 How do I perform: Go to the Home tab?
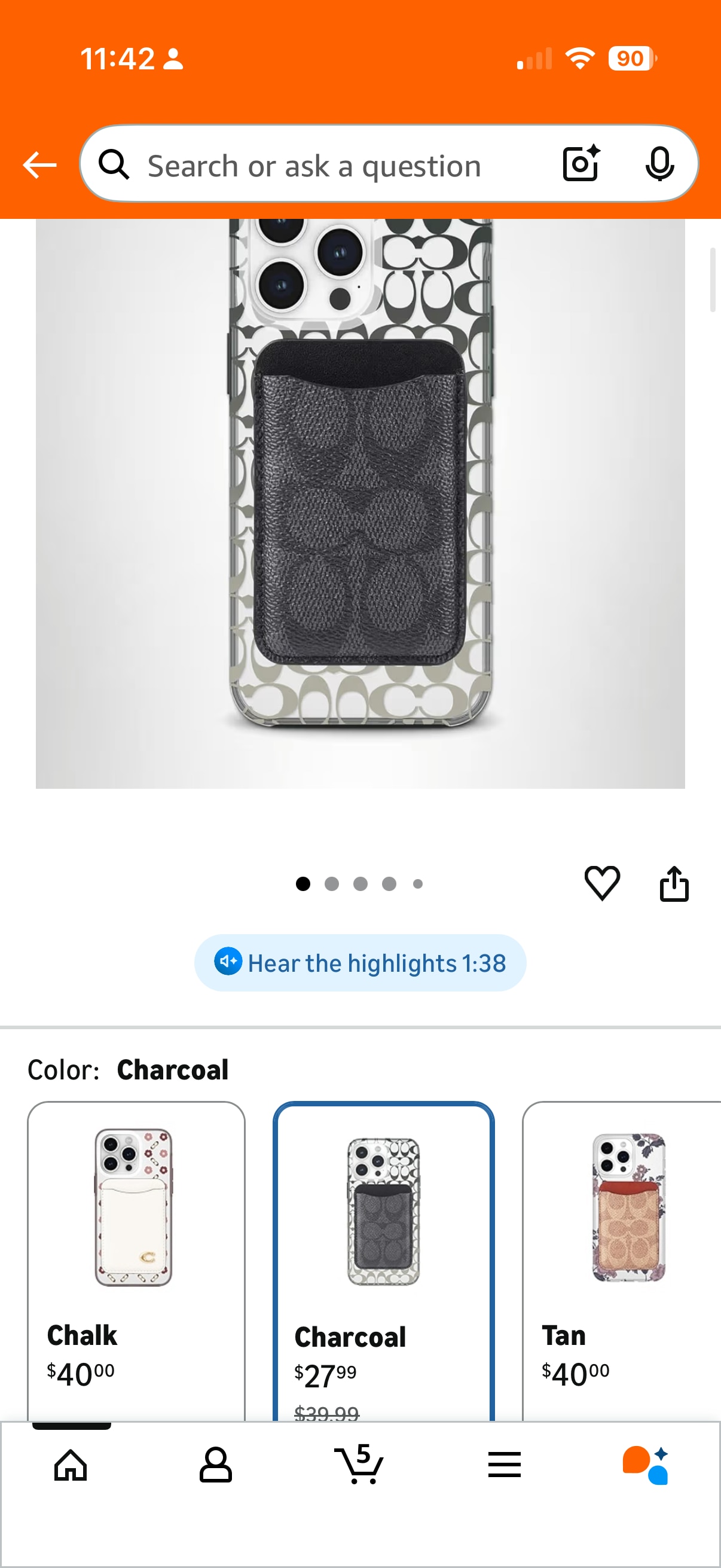click(71, 1465)
